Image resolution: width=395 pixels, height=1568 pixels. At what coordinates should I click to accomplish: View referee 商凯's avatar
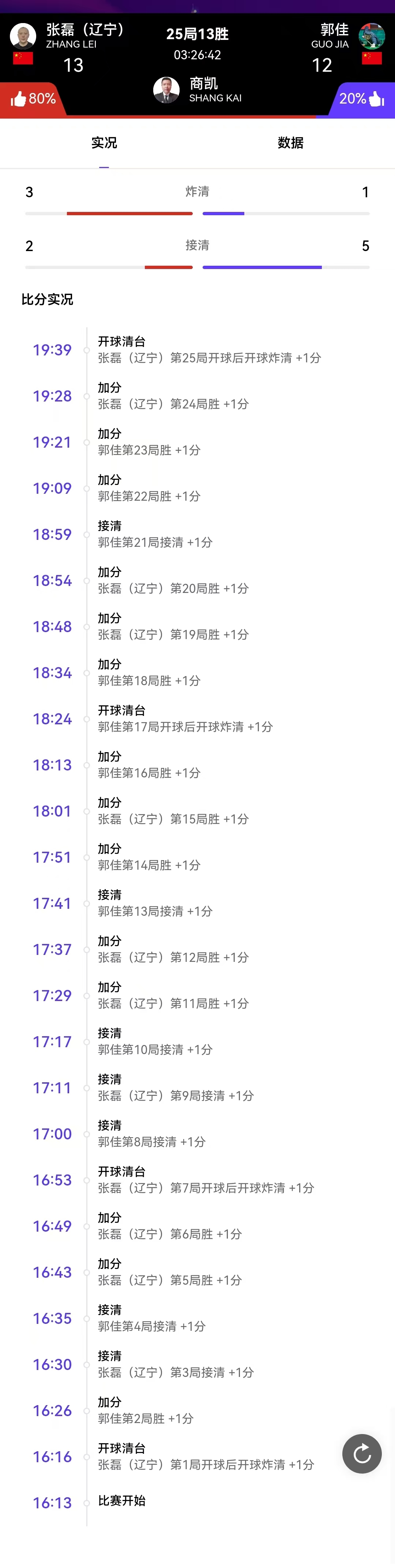point(166,90)
